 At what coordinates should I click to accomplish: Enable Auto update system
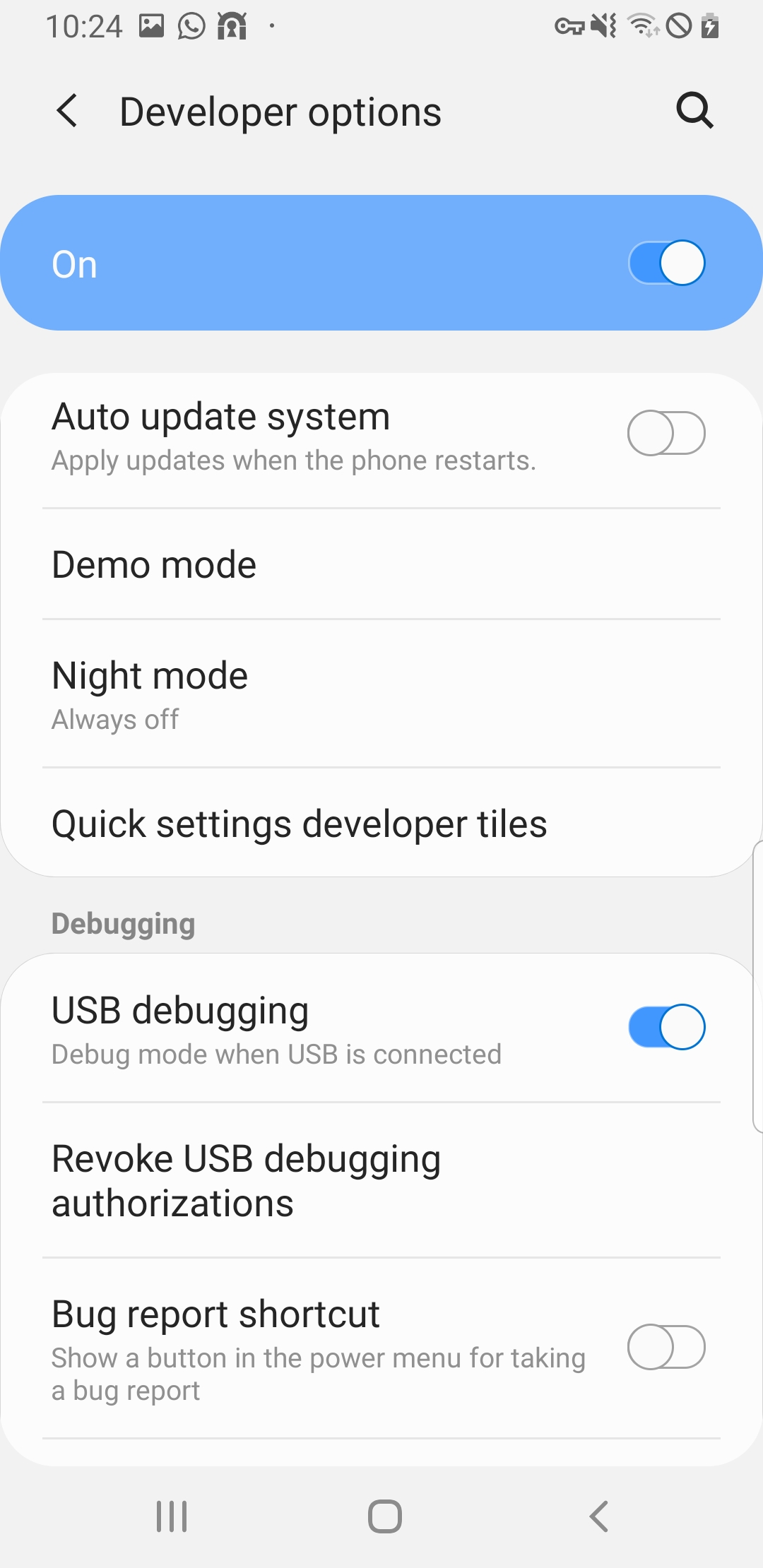point(666,433)
